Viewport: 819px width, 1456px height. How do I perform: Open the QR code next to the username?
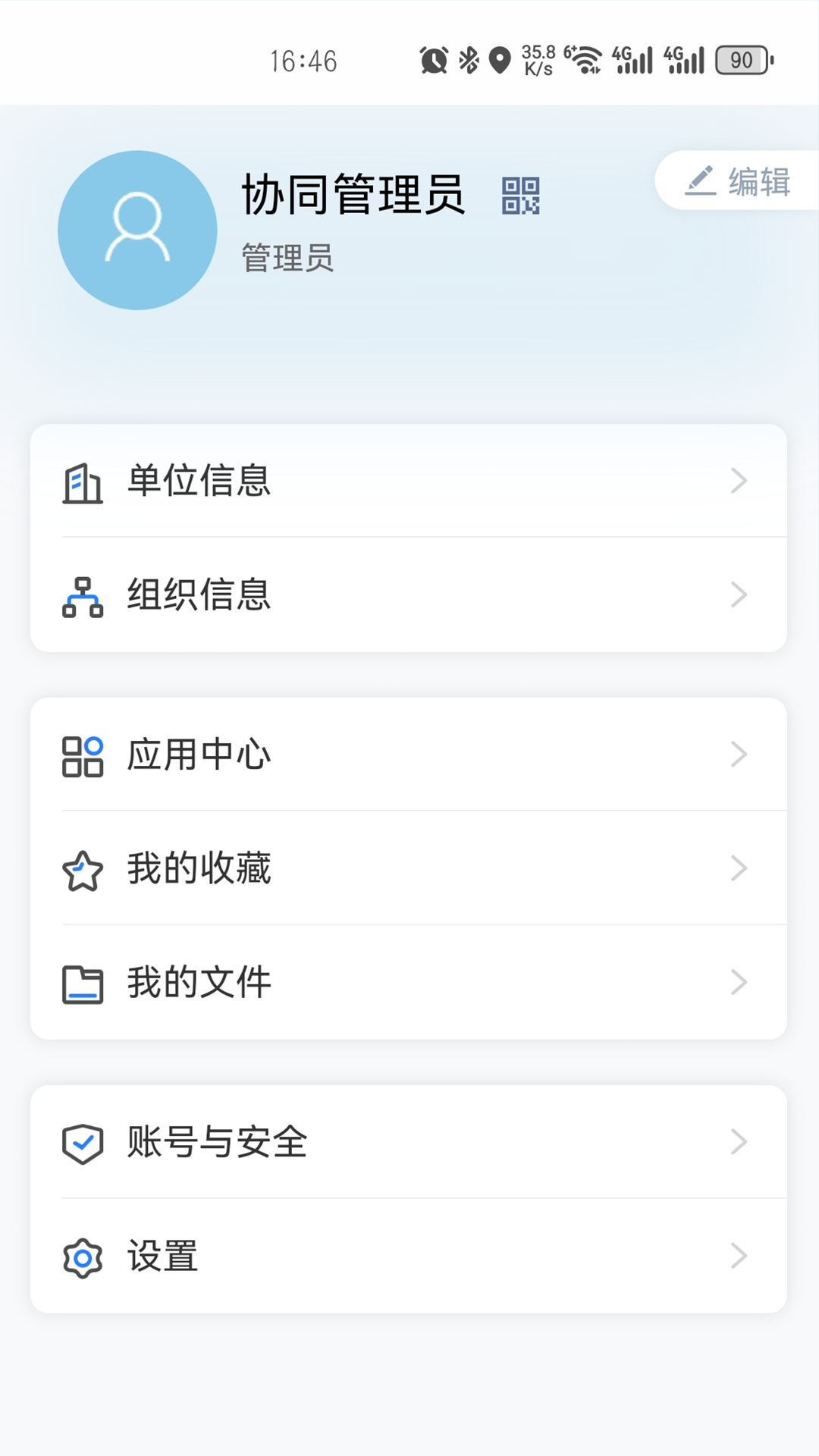pyautogui.click(x=520, y=196)
